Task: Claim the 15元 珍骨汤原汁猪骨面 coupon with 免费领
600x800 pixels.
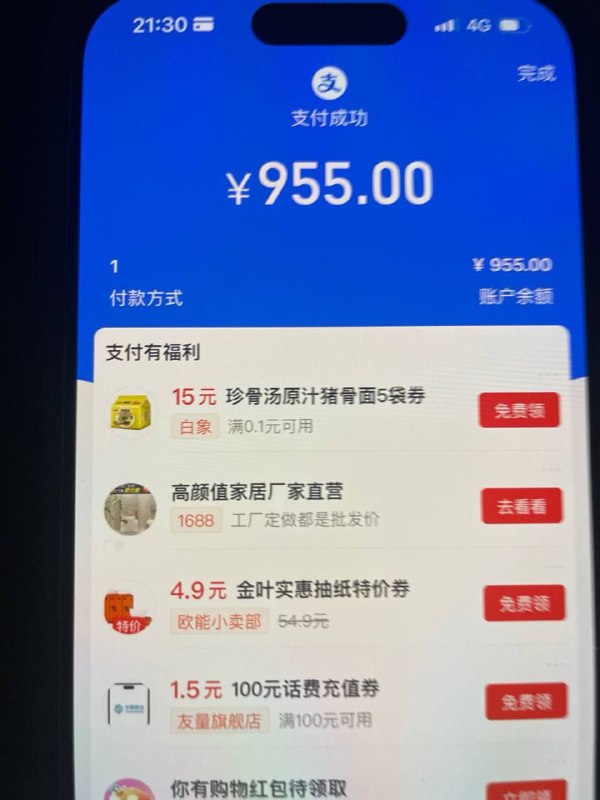Action: click(x=518, y=411)
